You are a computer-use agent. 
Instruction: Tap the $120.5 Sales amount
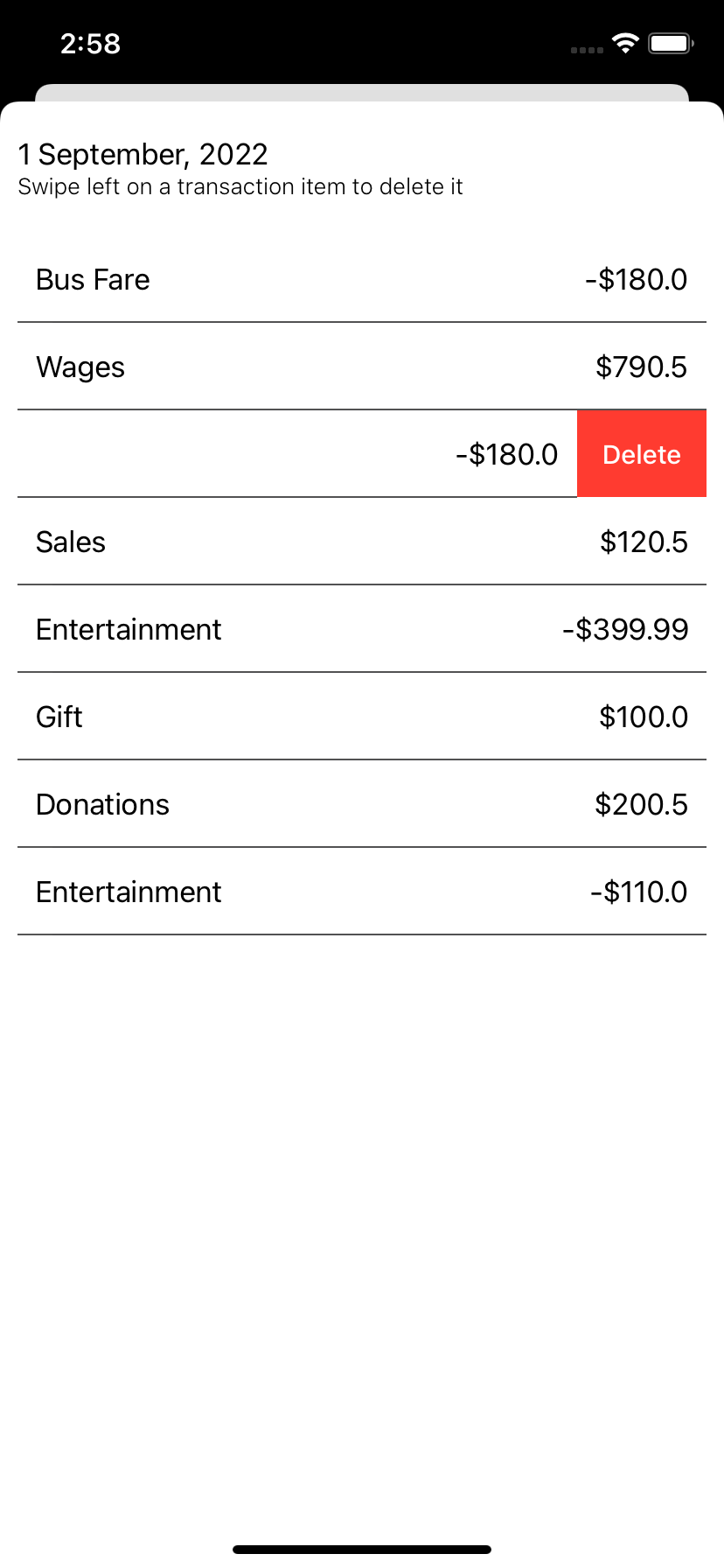pos(644,542)
